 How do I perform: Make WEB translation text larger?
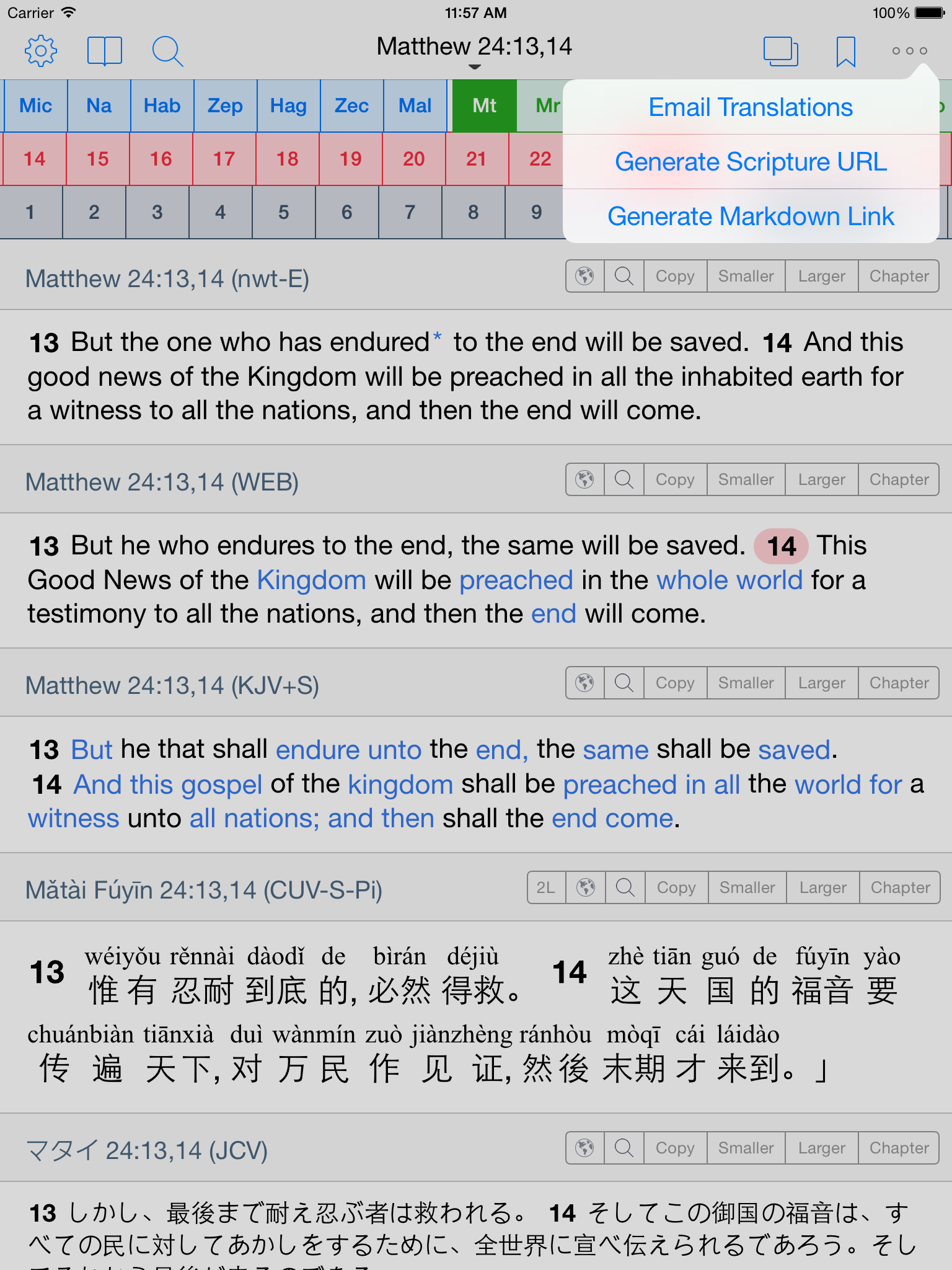tap(821, 479)
